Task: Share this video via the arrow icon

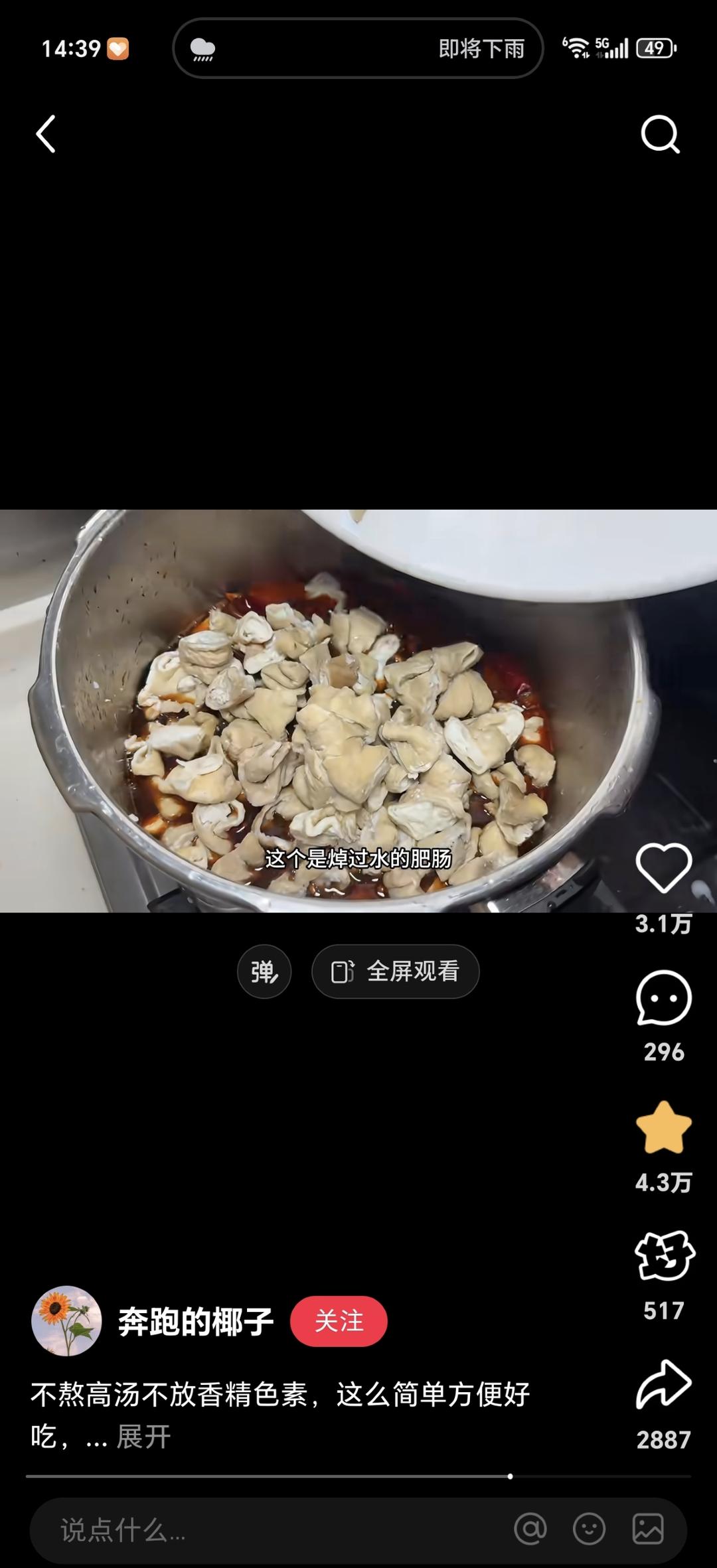Action: coord(663,1385)
